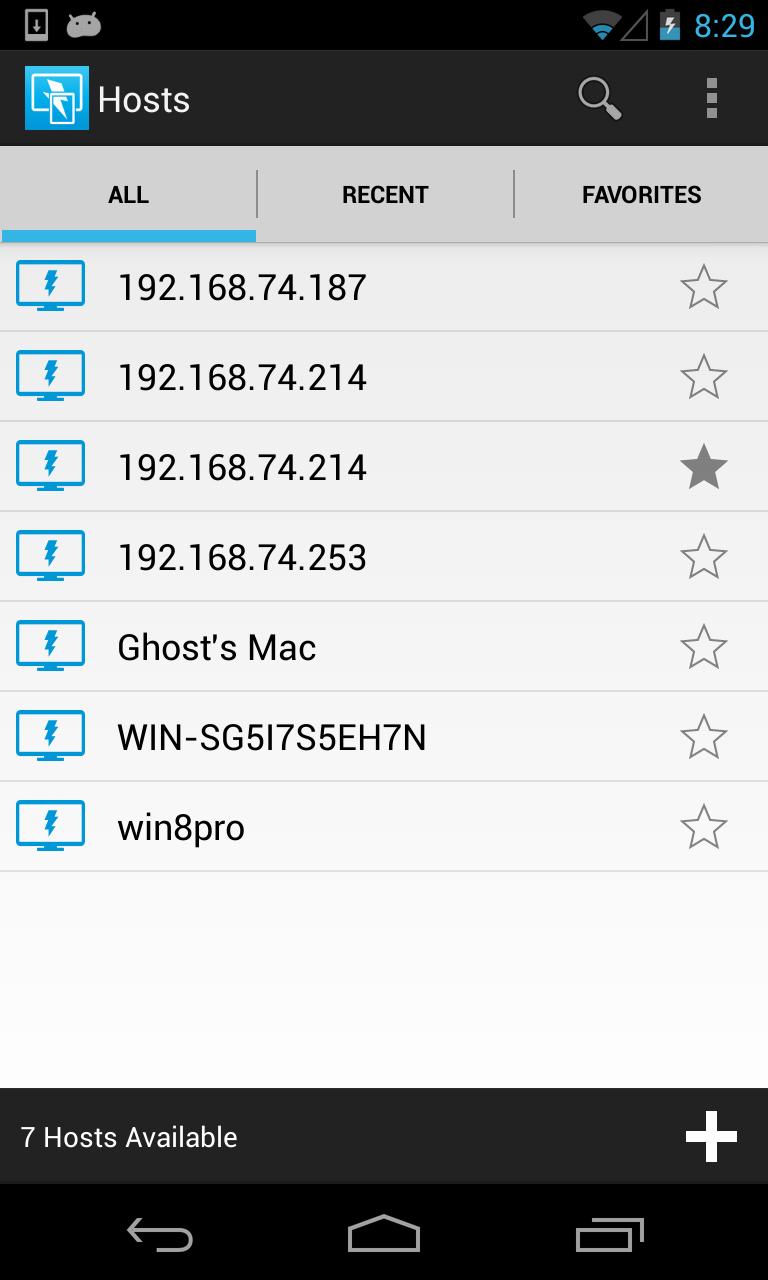
Task: Add a new host with the plus button
Action: 711,1137
